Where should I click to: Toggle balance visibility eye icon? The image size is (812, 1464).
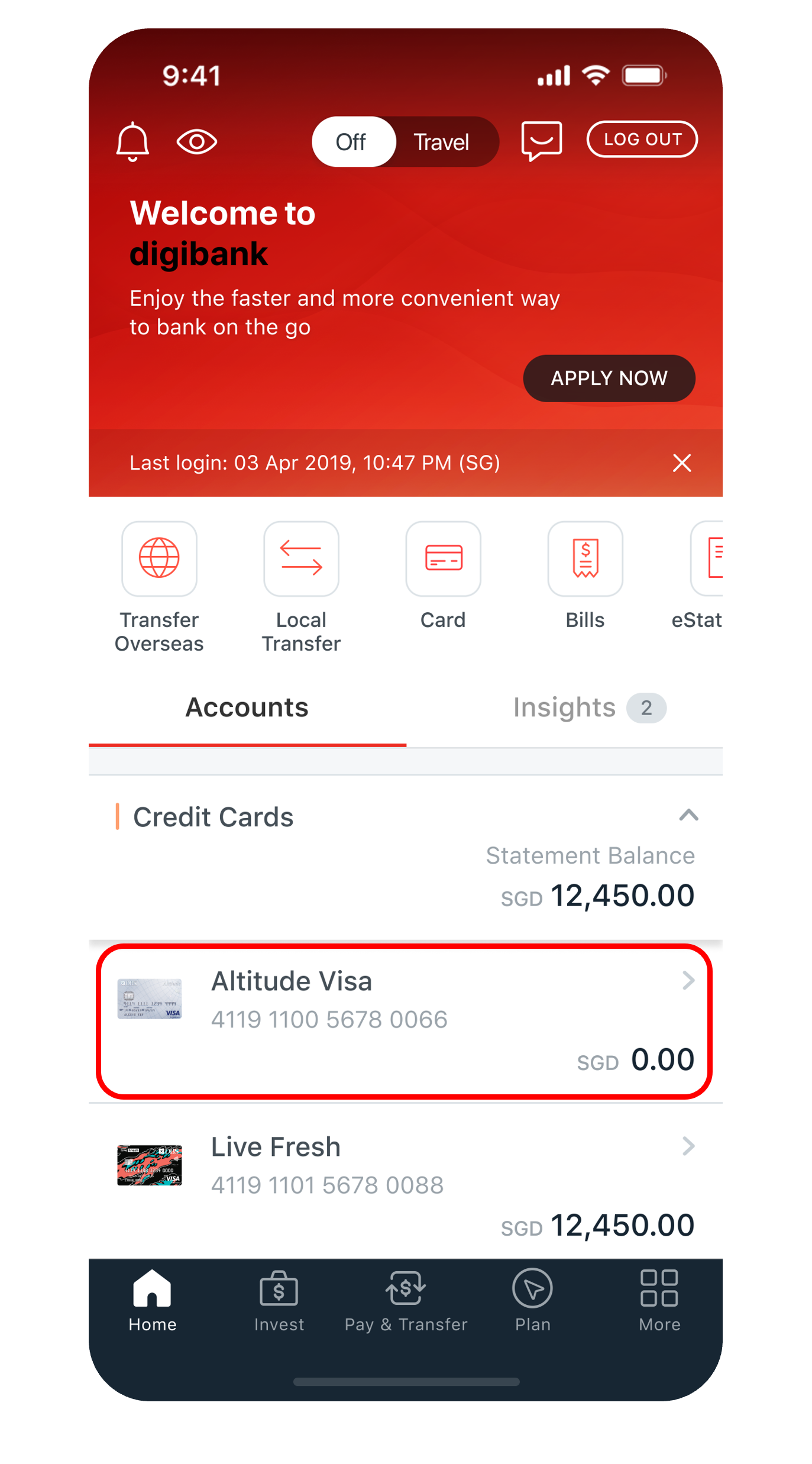197,142
